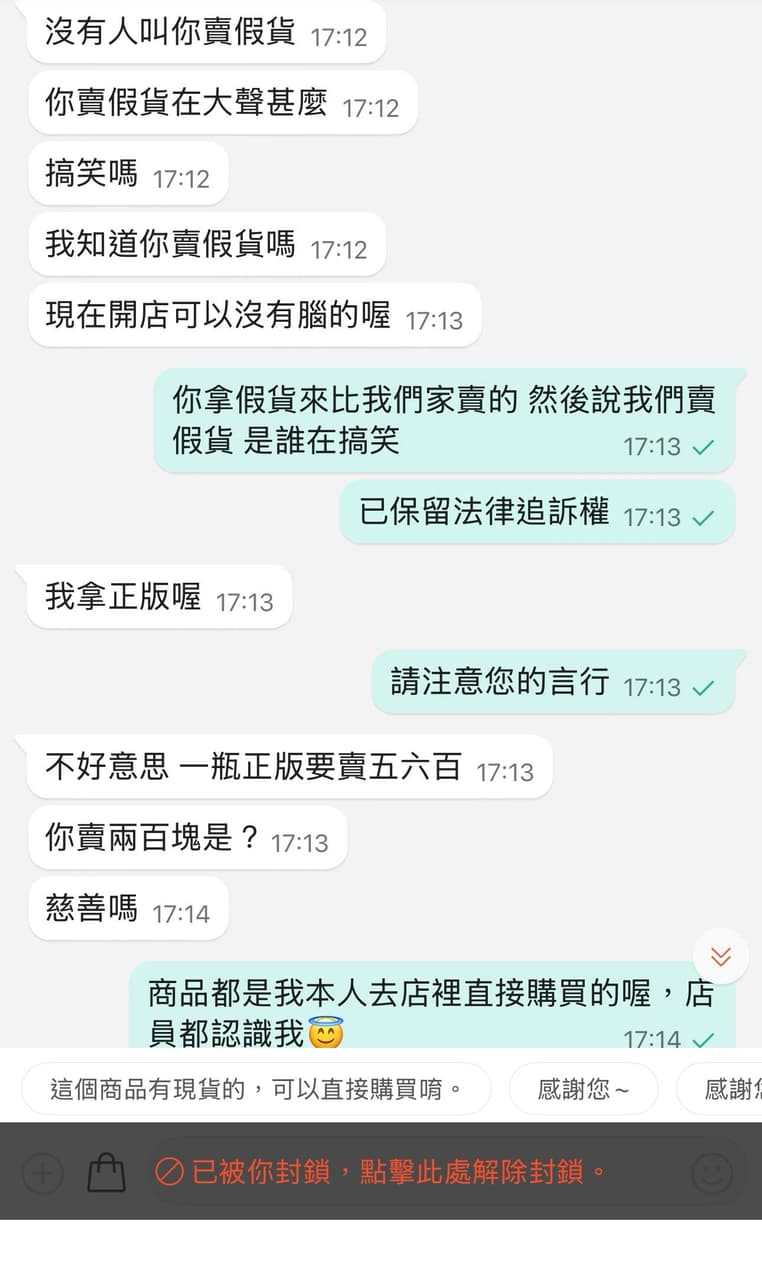Open the emoji smiley picker
This screenshot has width=762, height=1280.
[712, 1172]
